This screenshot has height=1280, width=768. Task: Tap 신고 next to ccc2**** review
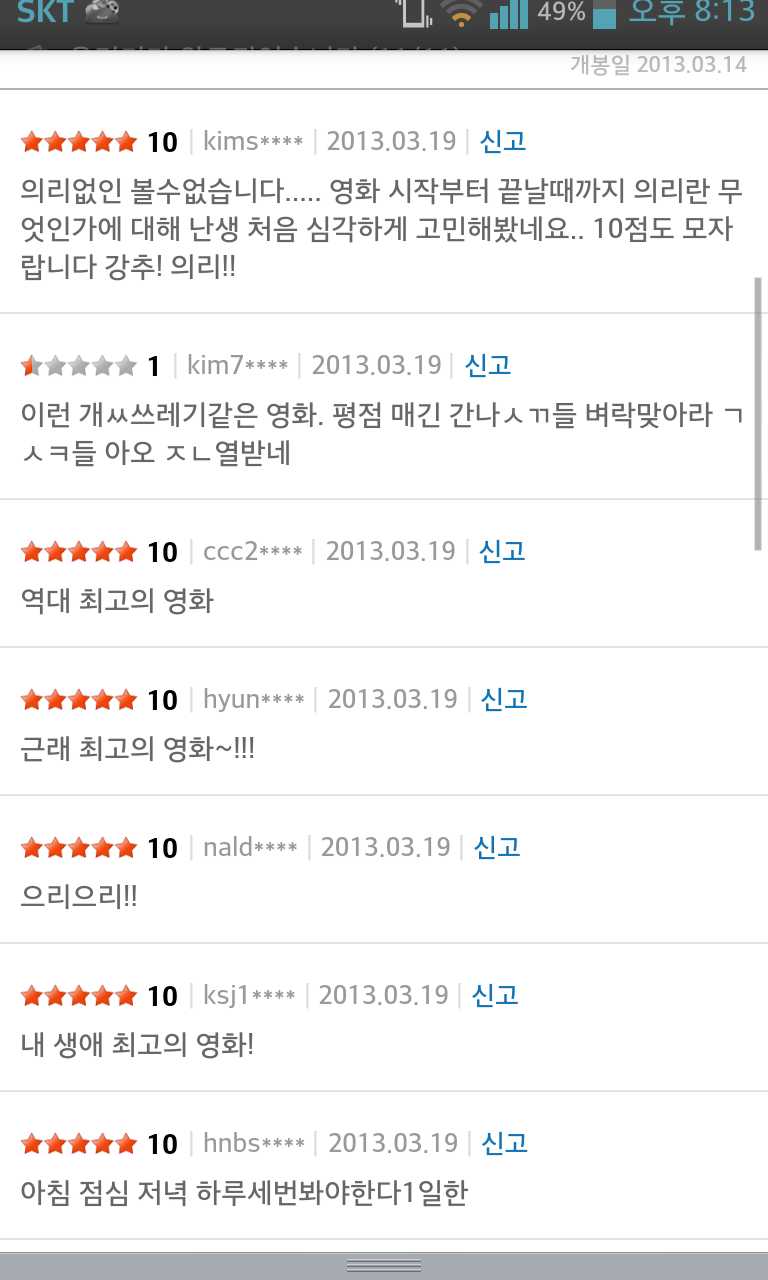coord(502,551)
